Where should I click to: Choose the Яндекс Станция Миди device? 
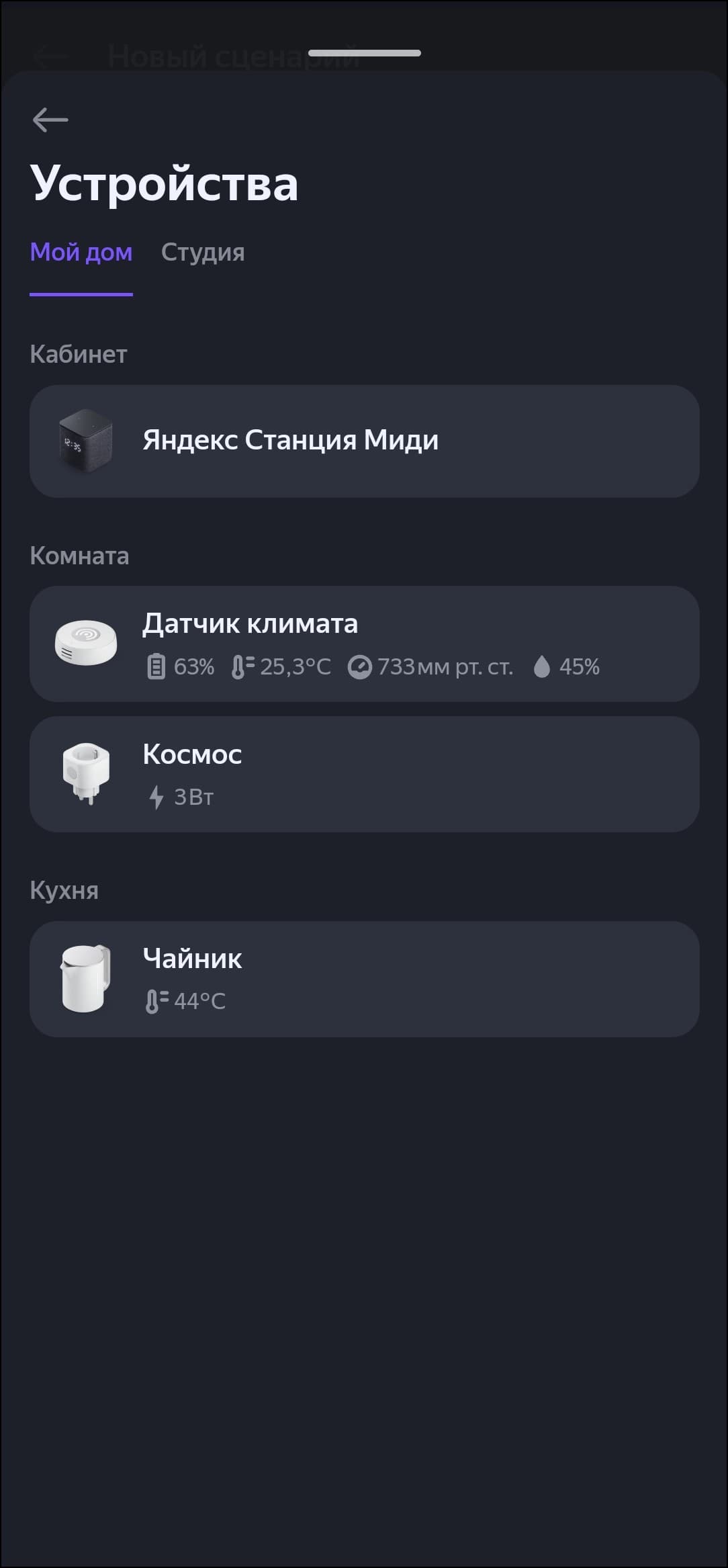coord(364,441)
